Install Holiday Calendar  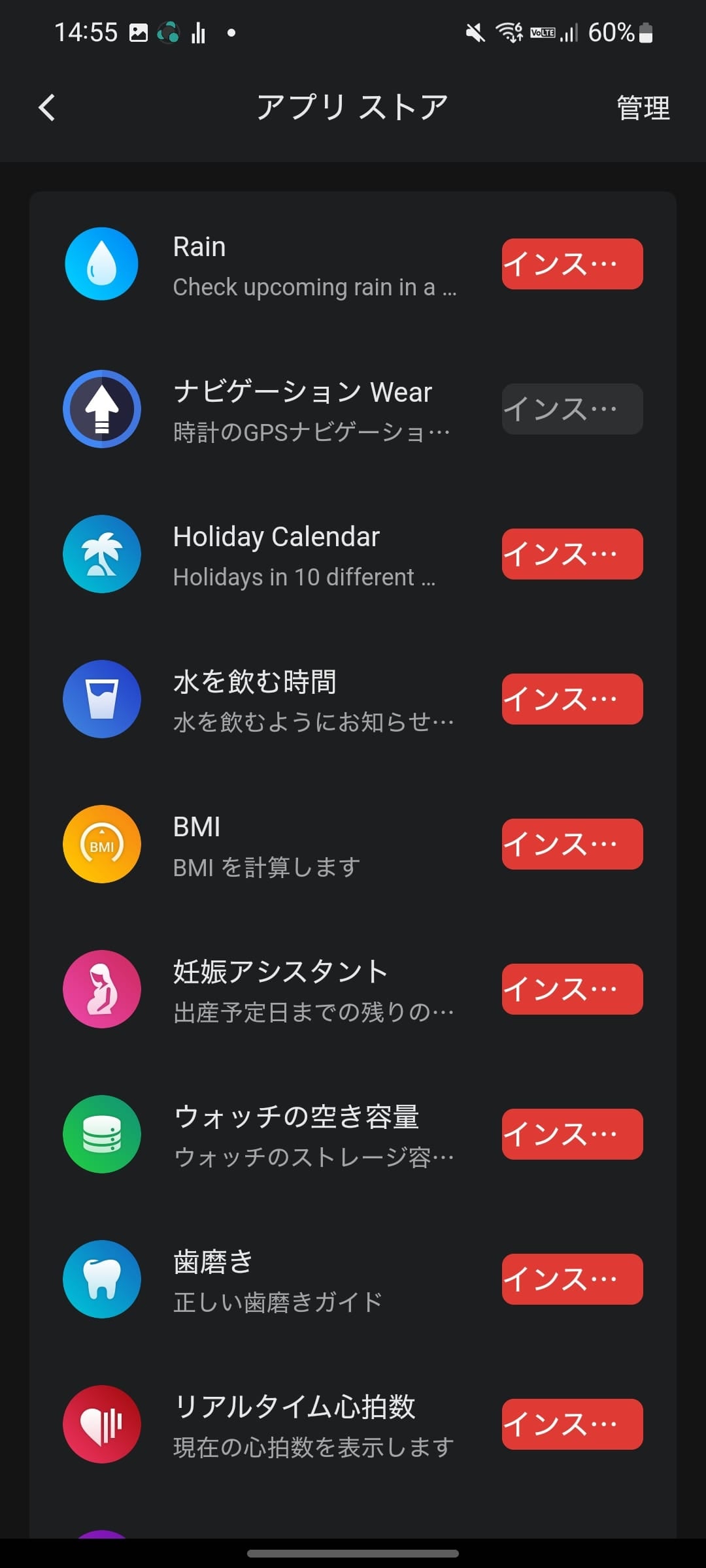pyautogui.click(x=572, y=554)
